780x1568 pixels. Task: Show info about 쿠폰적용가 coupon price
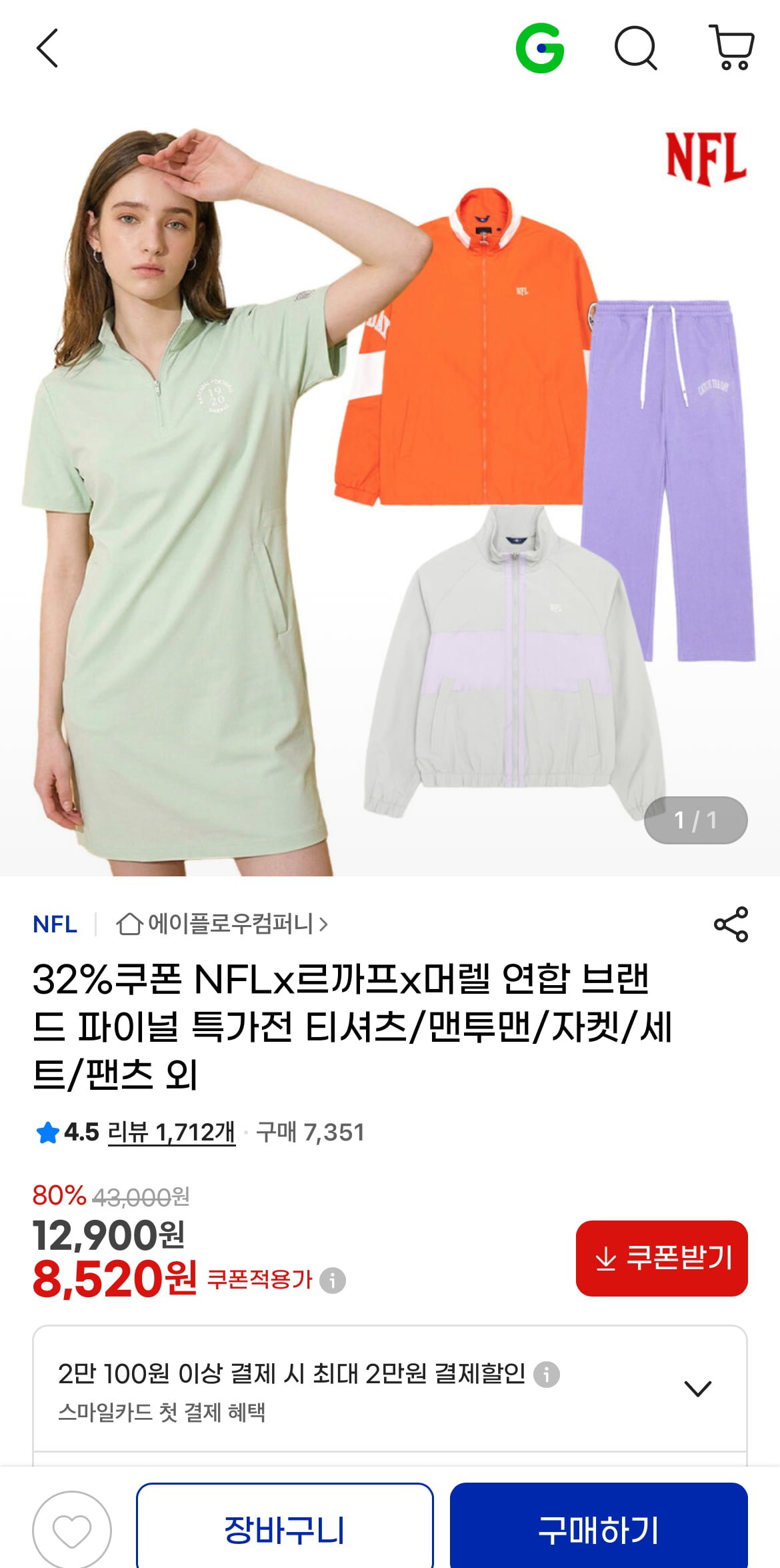pyautogui.click(x=333, y=1280)
